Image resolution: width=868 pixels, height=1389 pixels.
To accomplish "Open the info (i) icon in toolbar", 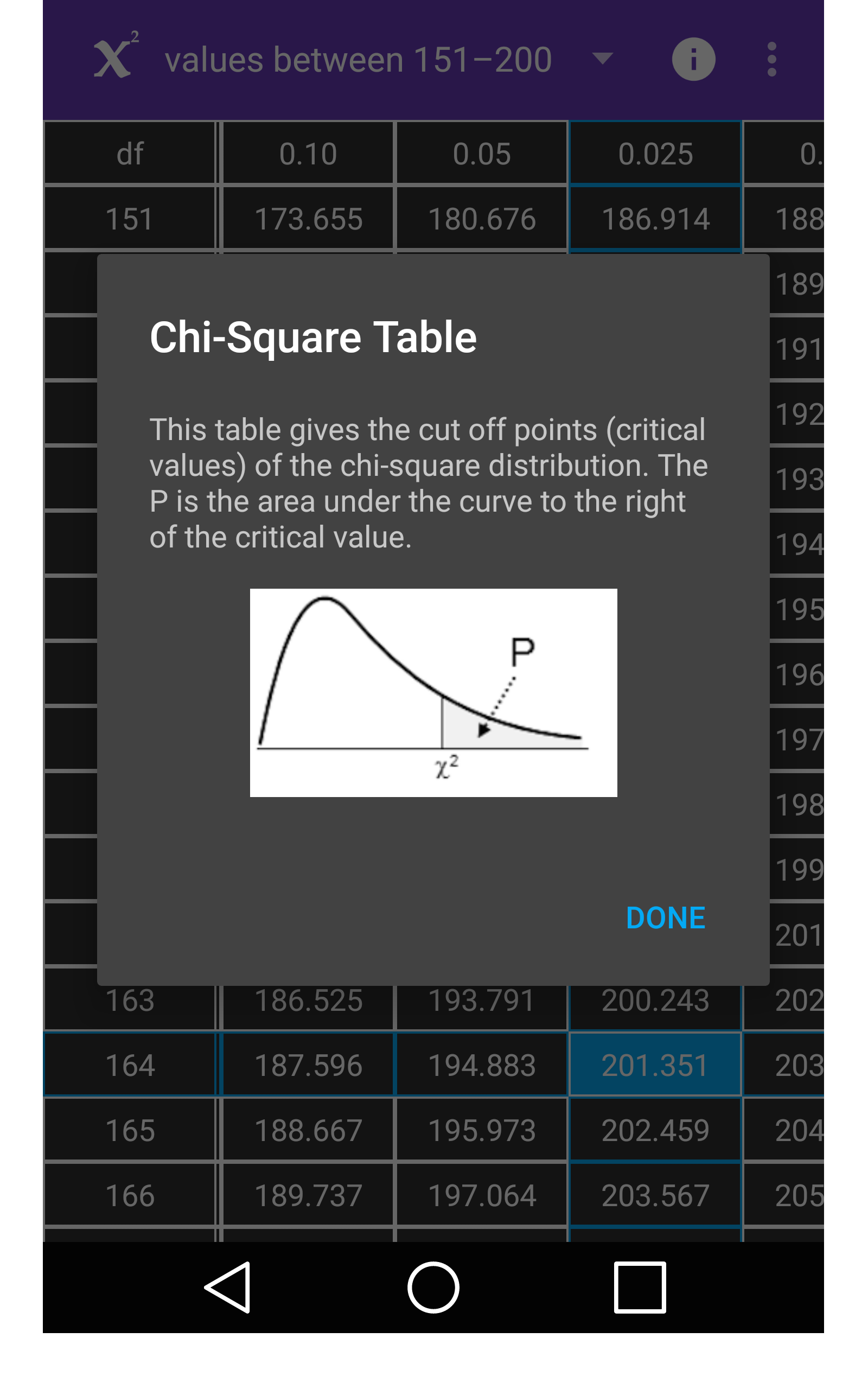I will [693, 59].
